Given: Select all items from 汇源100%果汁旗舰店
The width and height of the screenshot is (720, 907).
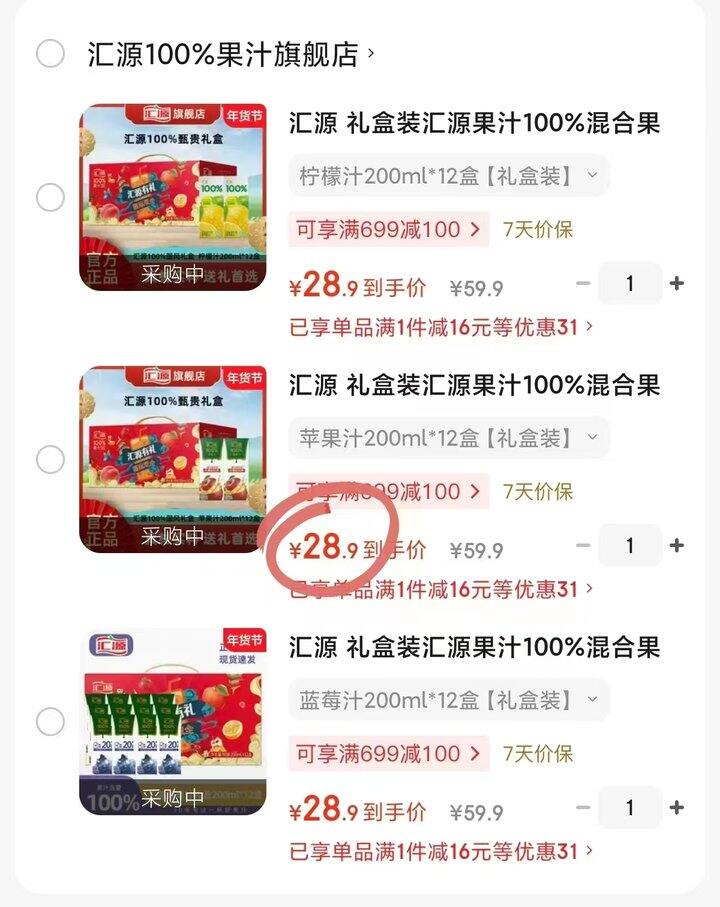Looking at the screenshot, I should point(50,54).
